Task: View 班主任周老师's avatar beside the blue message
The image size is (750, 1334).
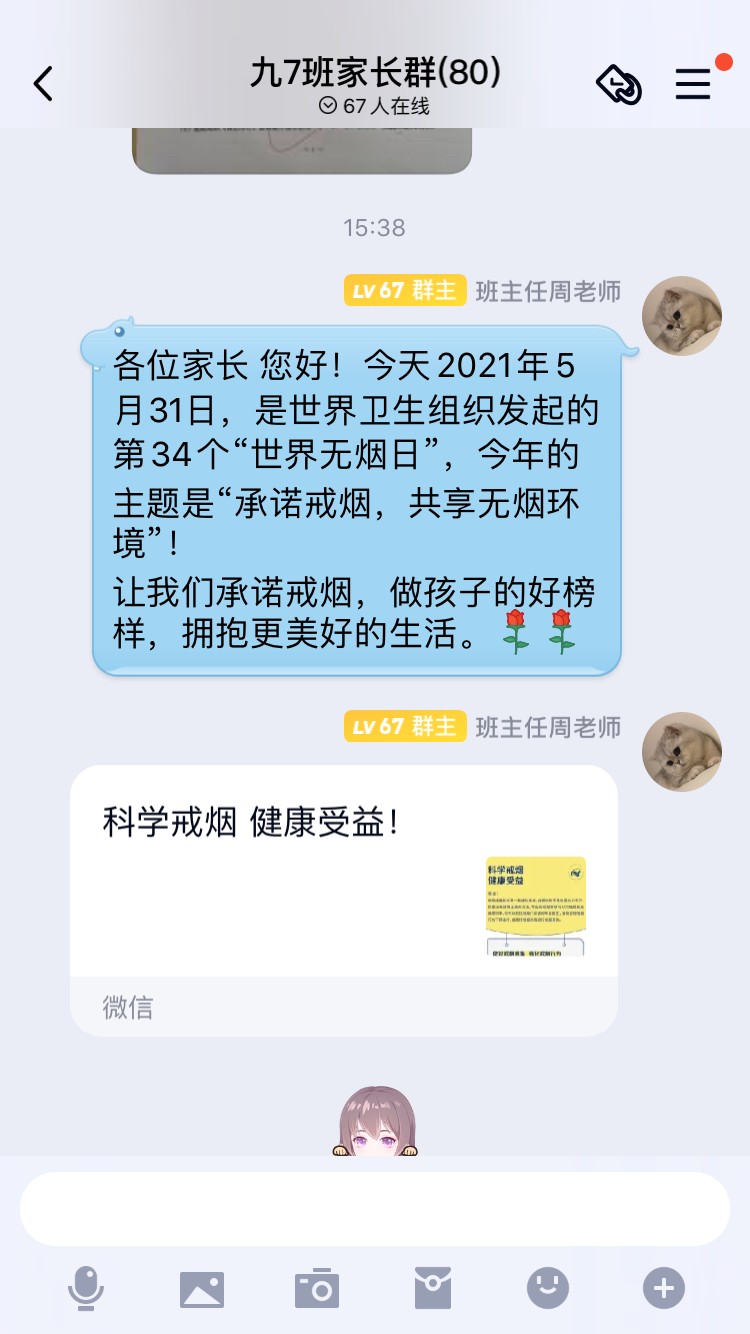Action: tap(682, 316)
